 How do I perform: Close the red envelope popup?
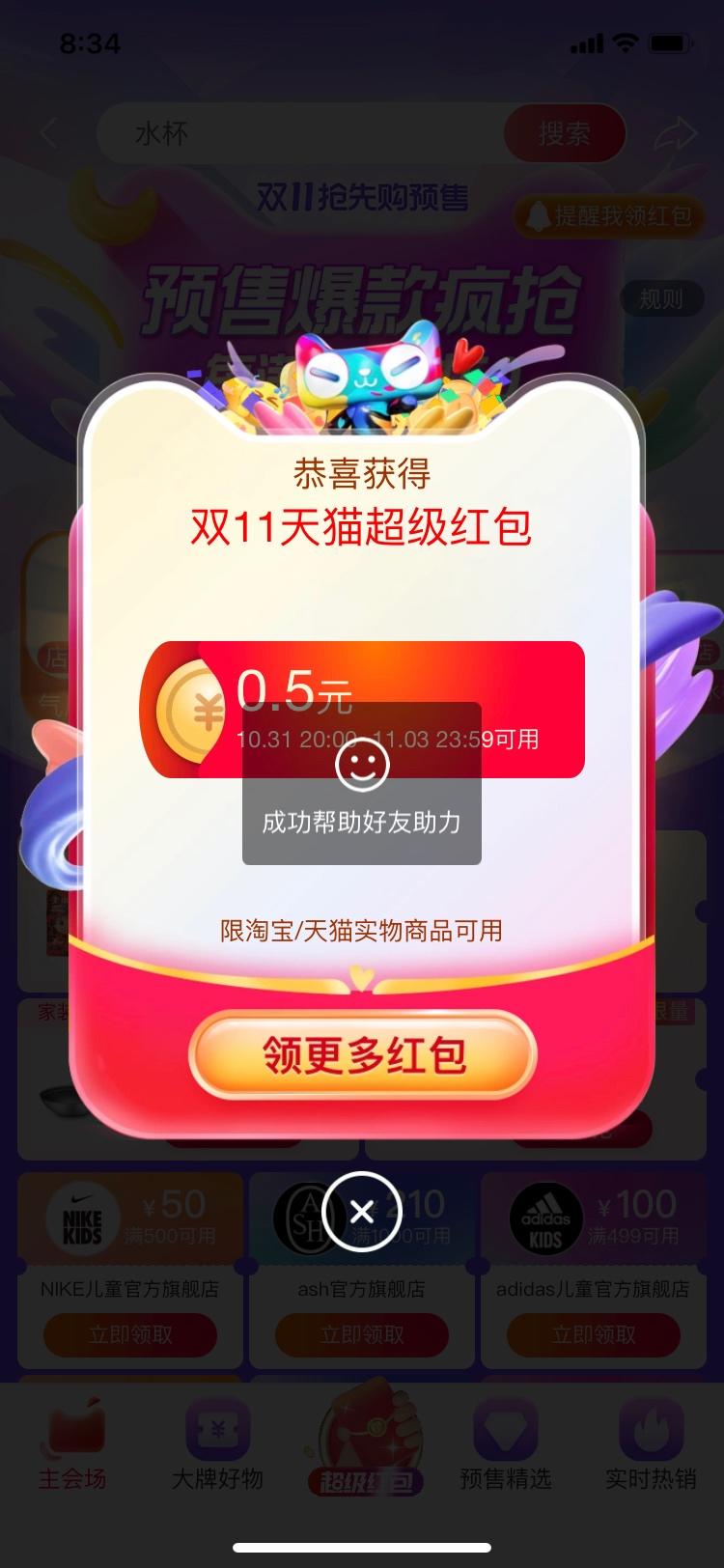(362, 1211)
